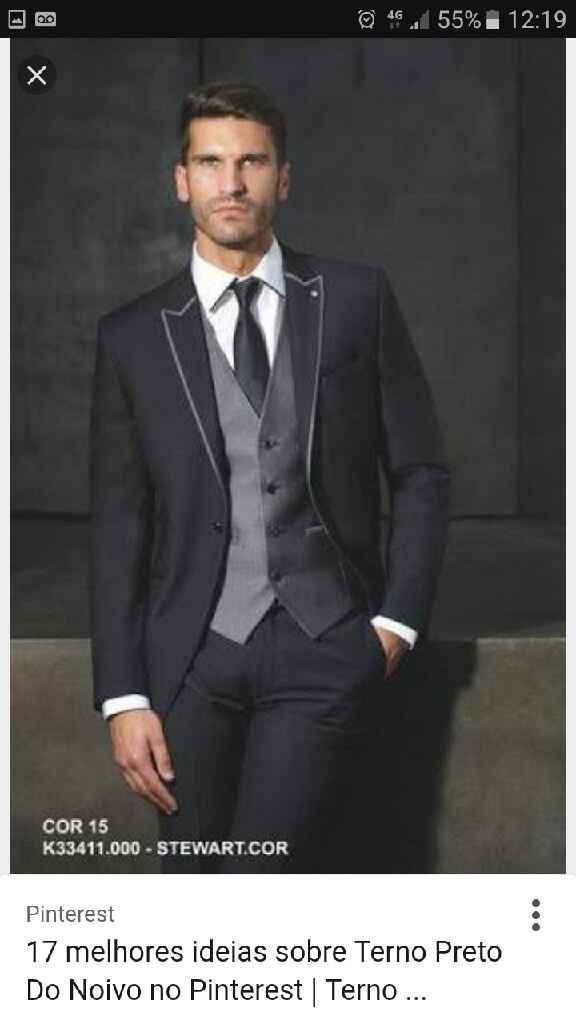Tap the suit photo to view it
Screen dimensions: 576x1024
[x=288, y=455]
